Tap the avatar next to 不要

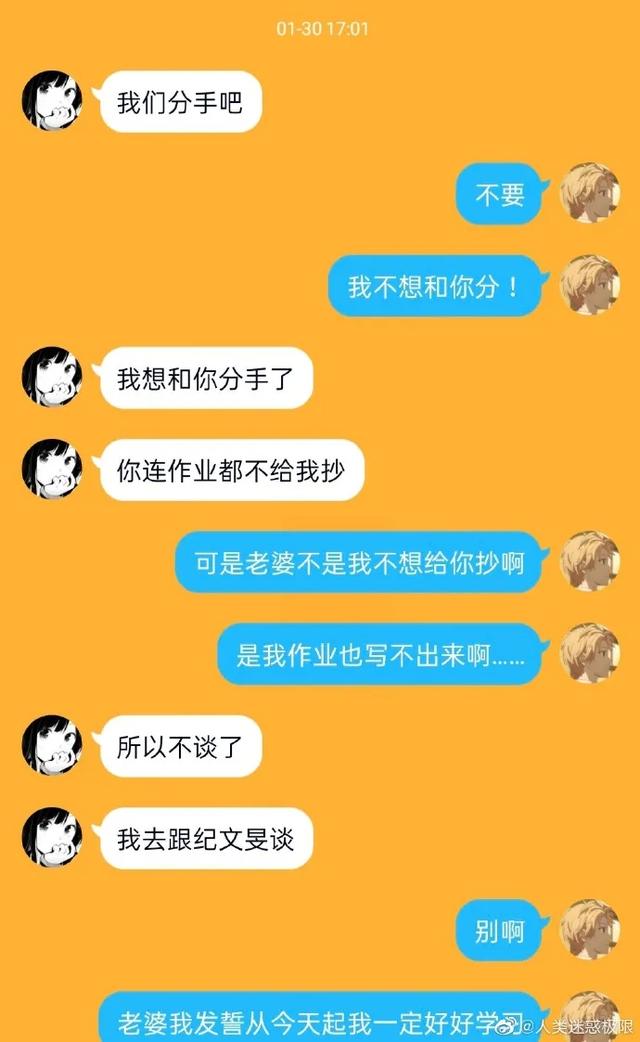click(588, 193)
